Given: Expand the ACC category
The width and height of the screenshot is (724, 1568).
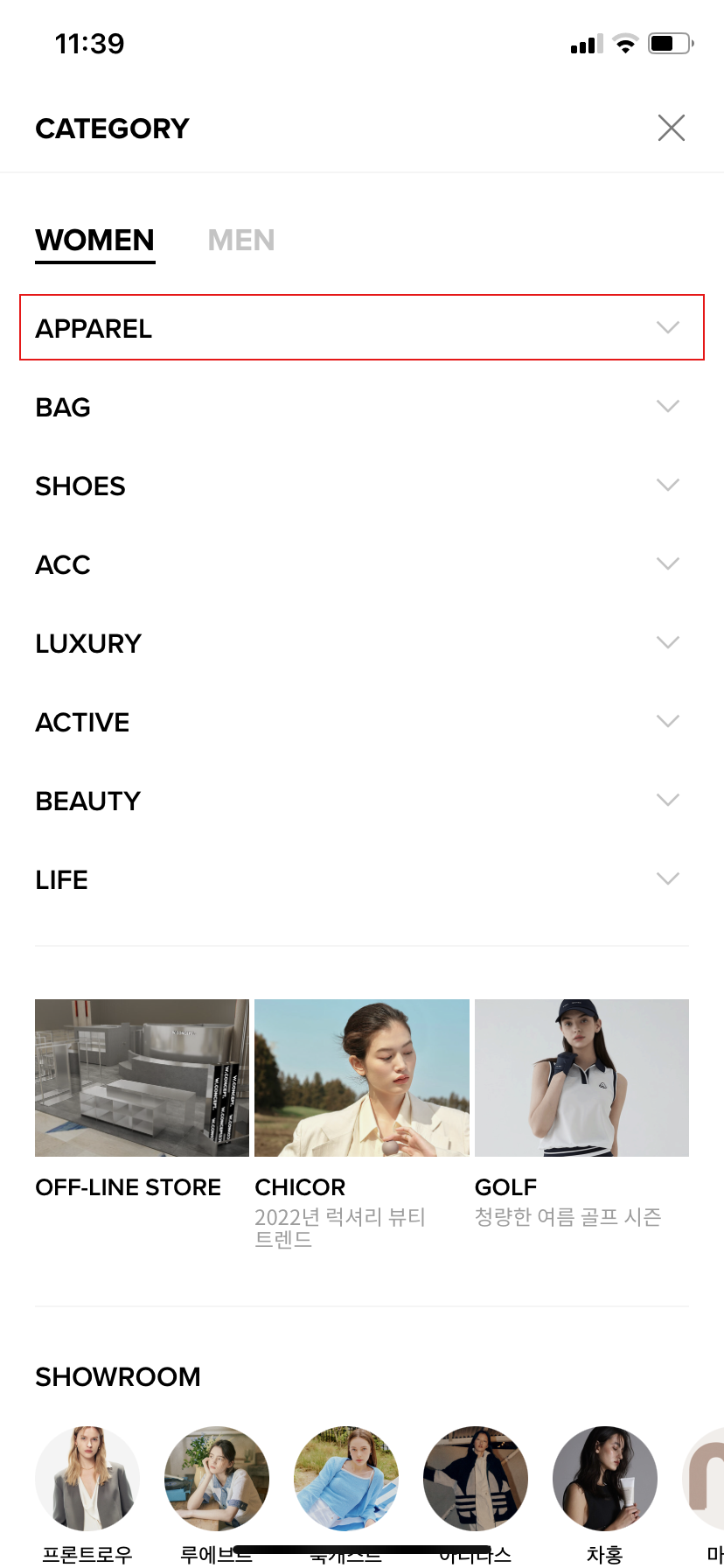Looking at the screenshot, I should 361,564.
